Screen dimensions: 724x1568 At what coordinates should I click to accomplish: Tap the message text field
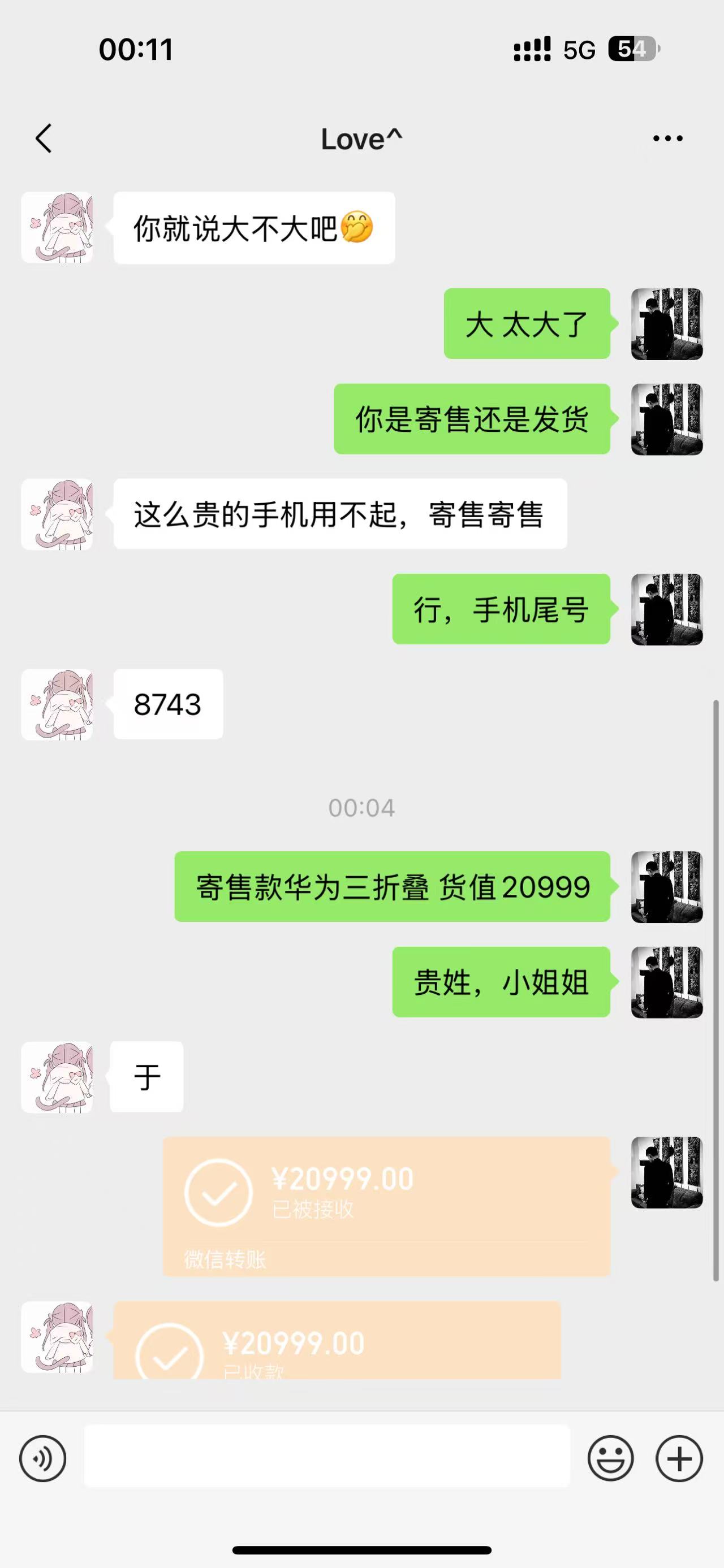pyautogui.click(x=327, y=1456)
